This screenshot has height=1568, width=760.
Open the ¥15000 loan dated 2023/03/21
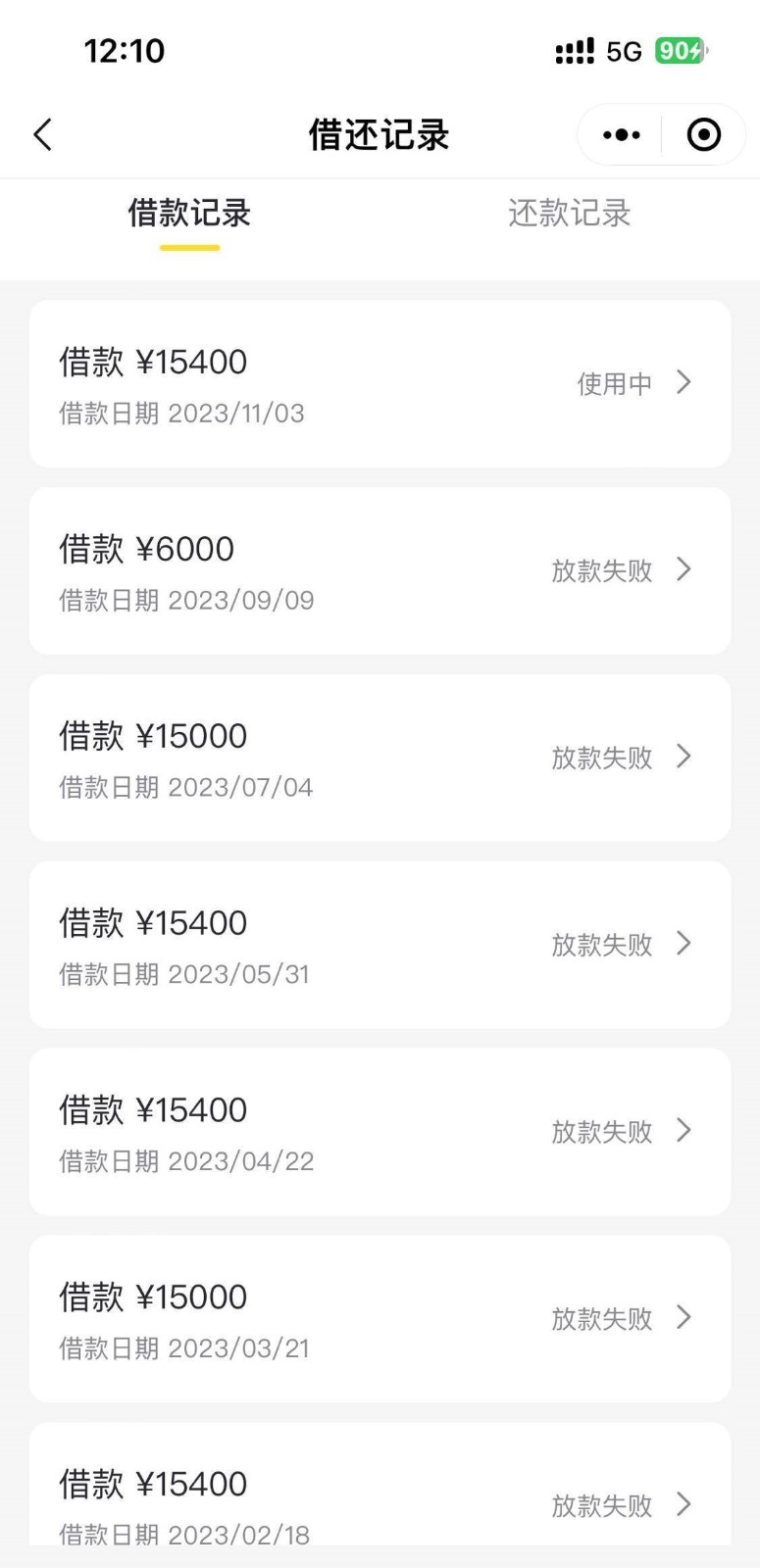(380, 1319)
